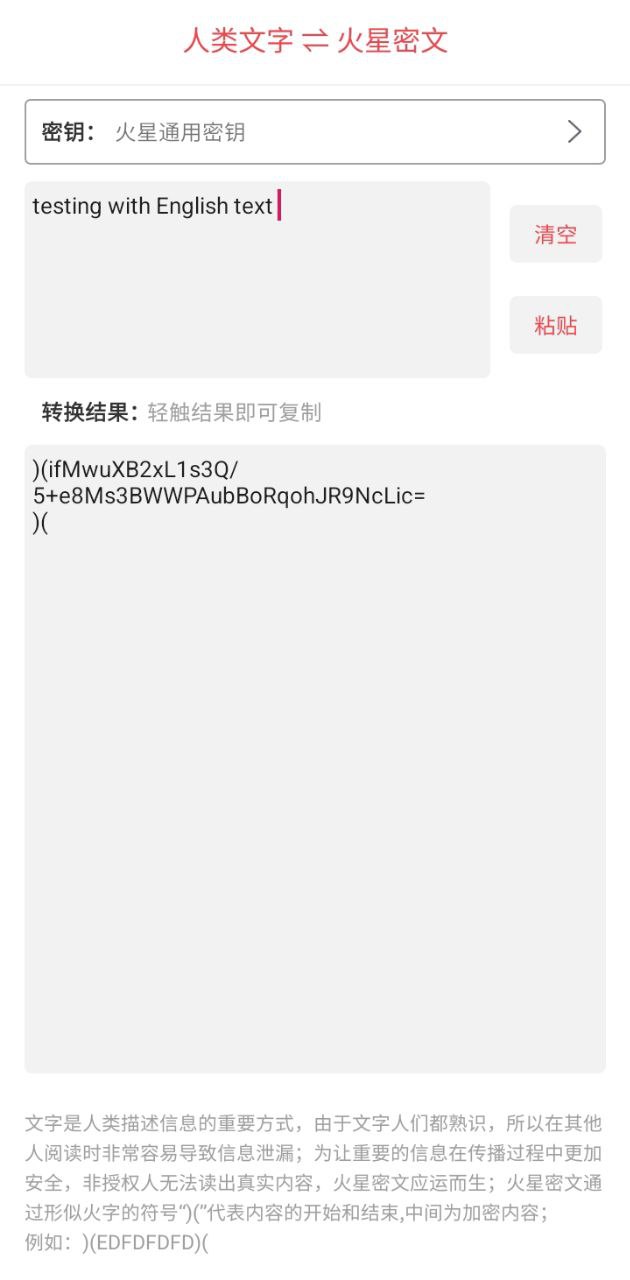Clear the input with 清空 button

tap(556, 234)
